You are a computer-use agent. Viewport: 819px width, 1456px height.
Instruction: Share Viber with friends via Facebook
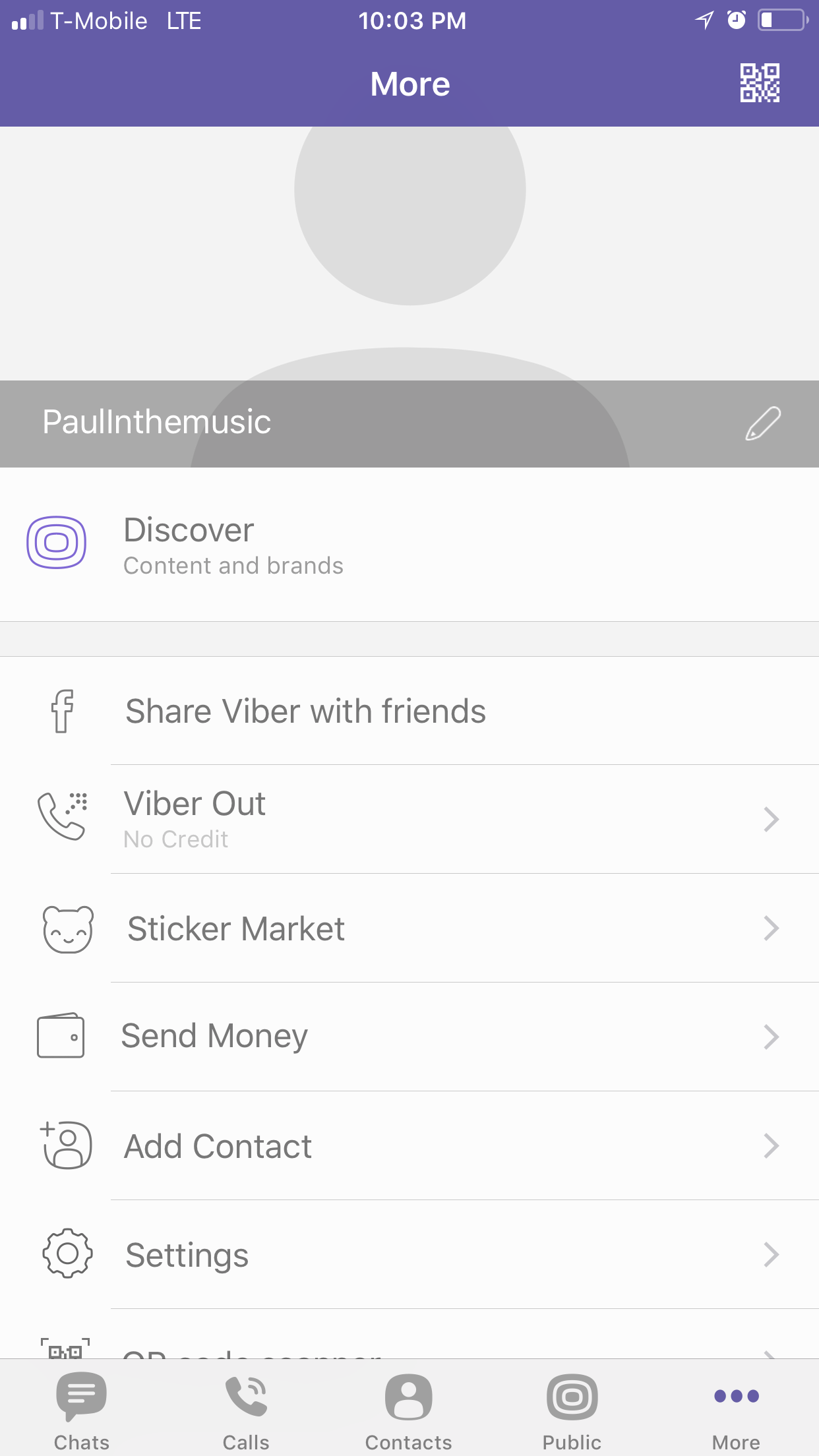click(x=409, y=711)
